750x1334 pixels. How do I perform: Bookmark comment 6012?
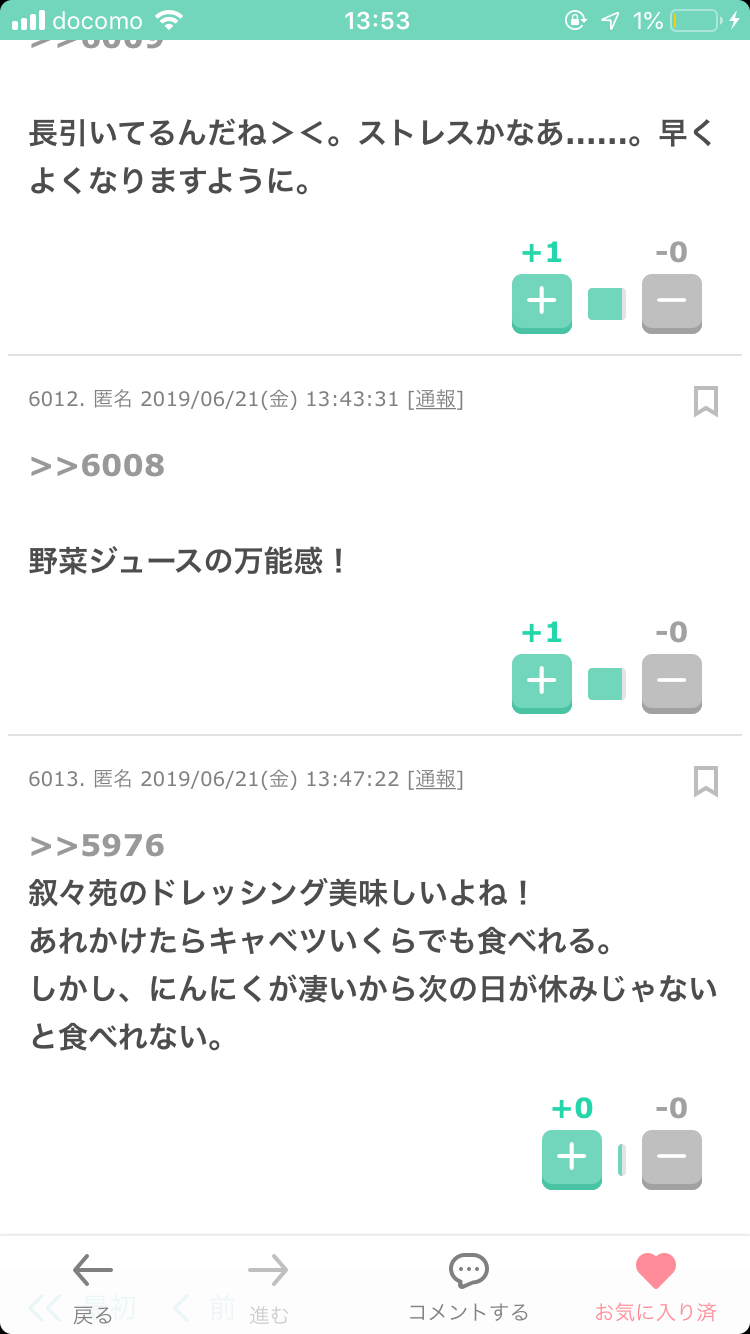tap(706, 402)
